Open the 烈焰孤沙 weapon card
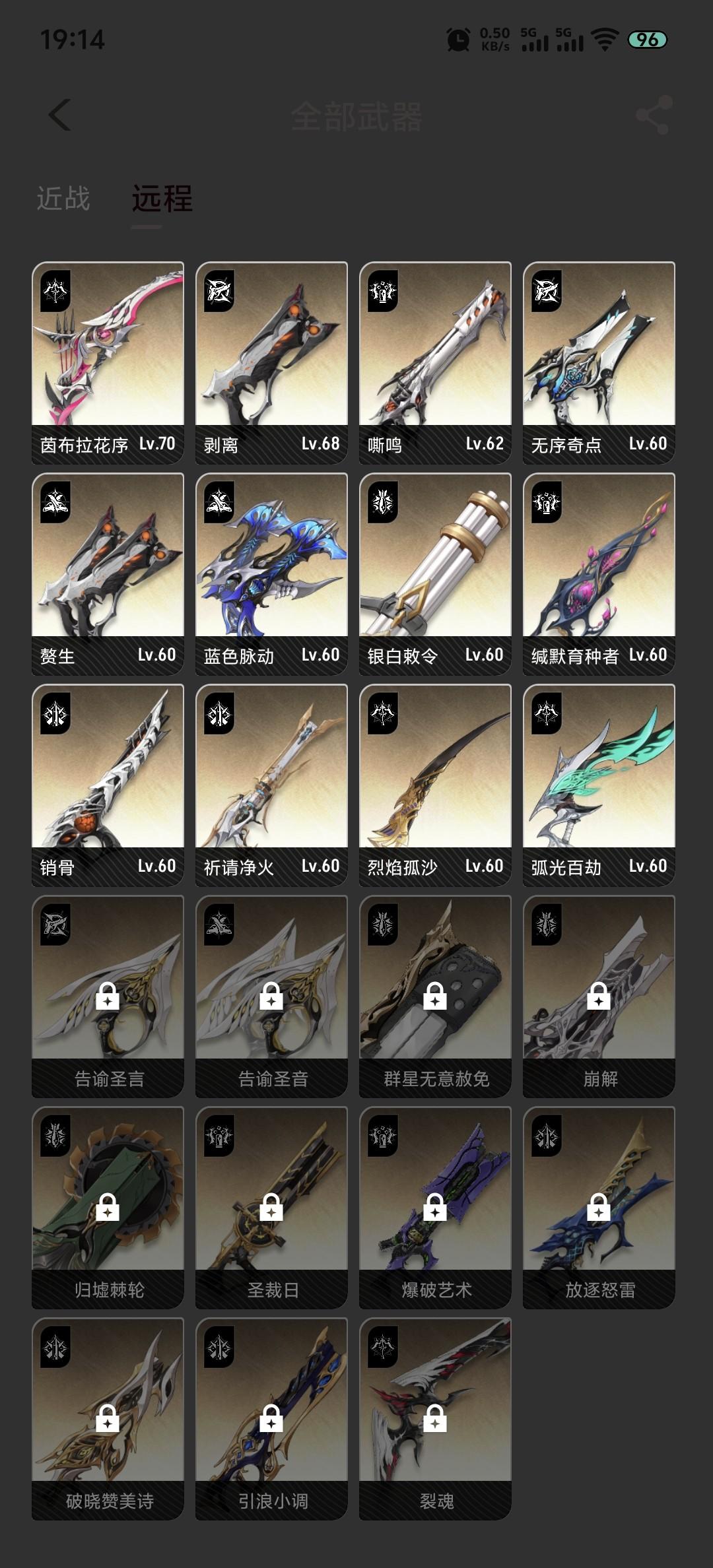Image resolution: width=713 pixels, height=1568 pixels. coord(435,785)
